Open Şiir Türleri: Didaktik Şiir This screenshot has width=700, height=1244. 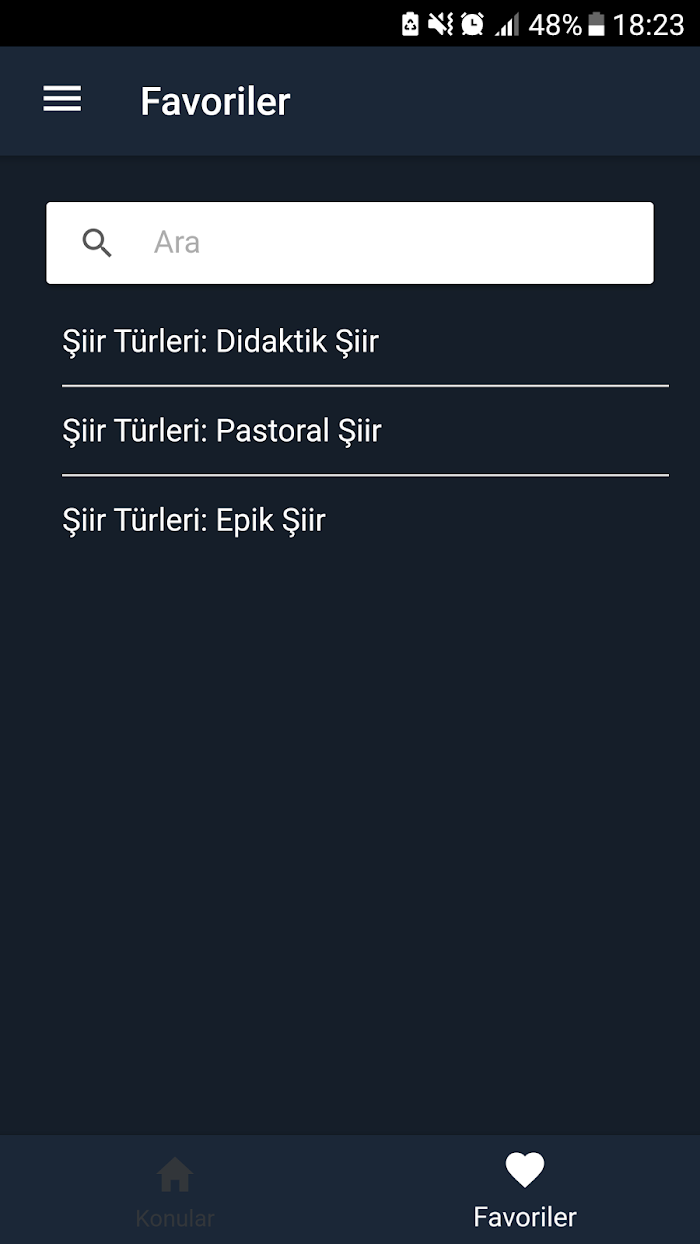tap(365, 341)
